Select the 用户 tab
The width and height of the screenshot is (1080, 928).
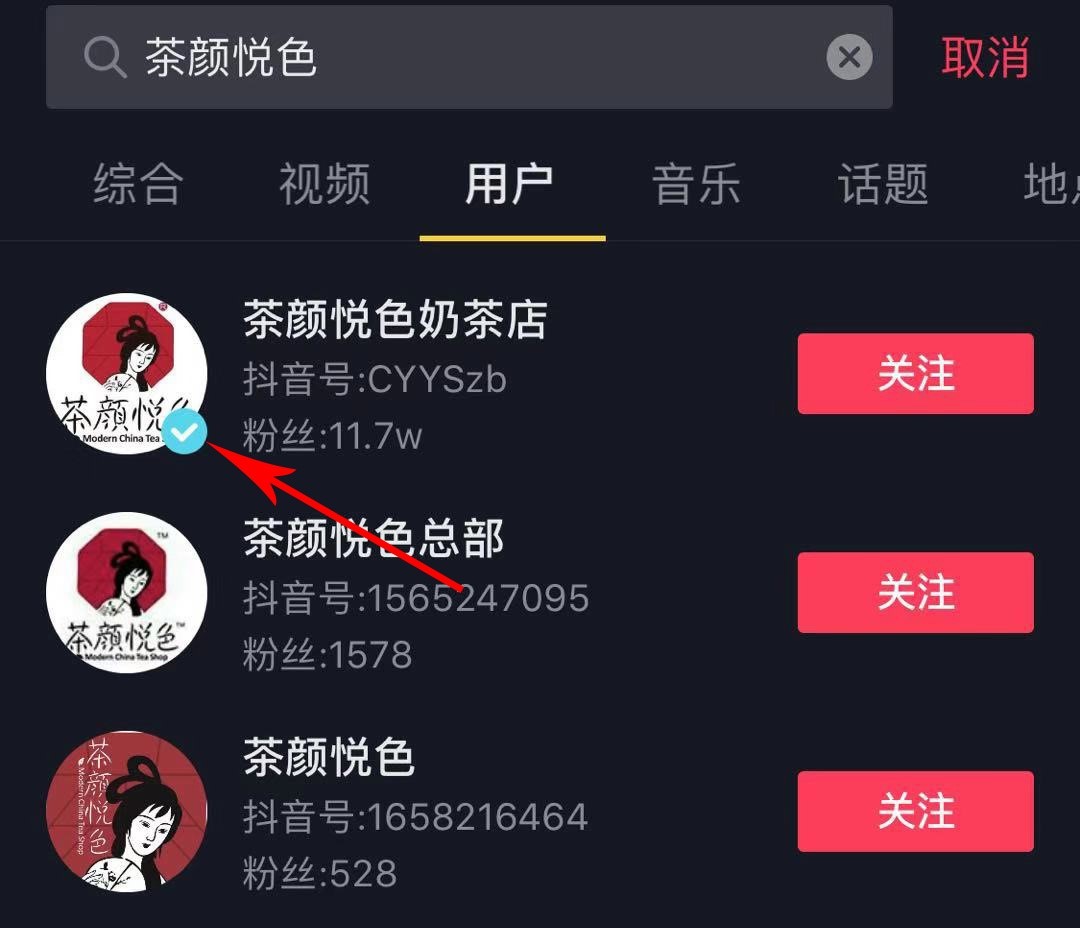point(510,185)
